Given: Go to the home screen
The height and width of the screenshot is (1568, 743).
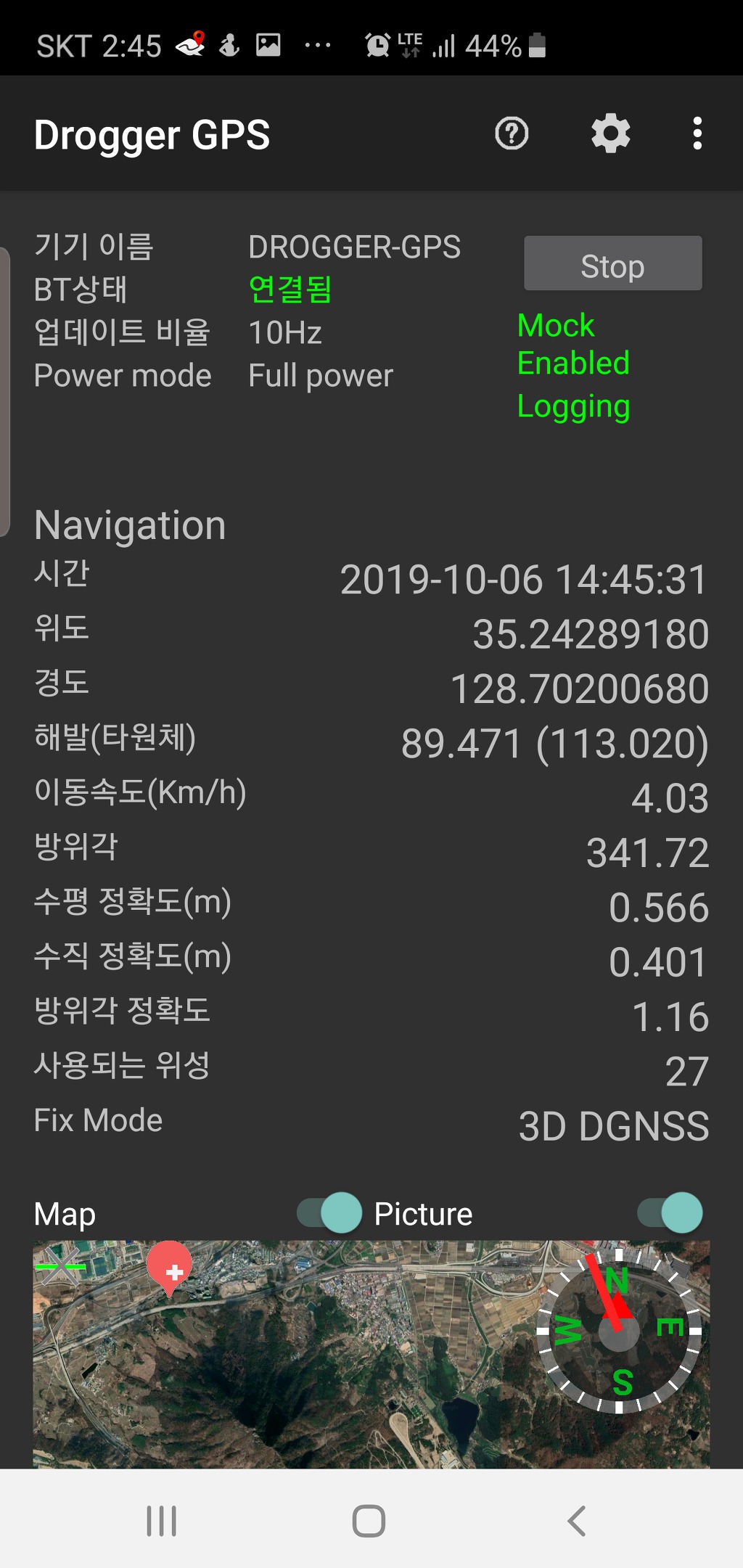Looking at the screenshot, I should click(x=369, y=1521).
